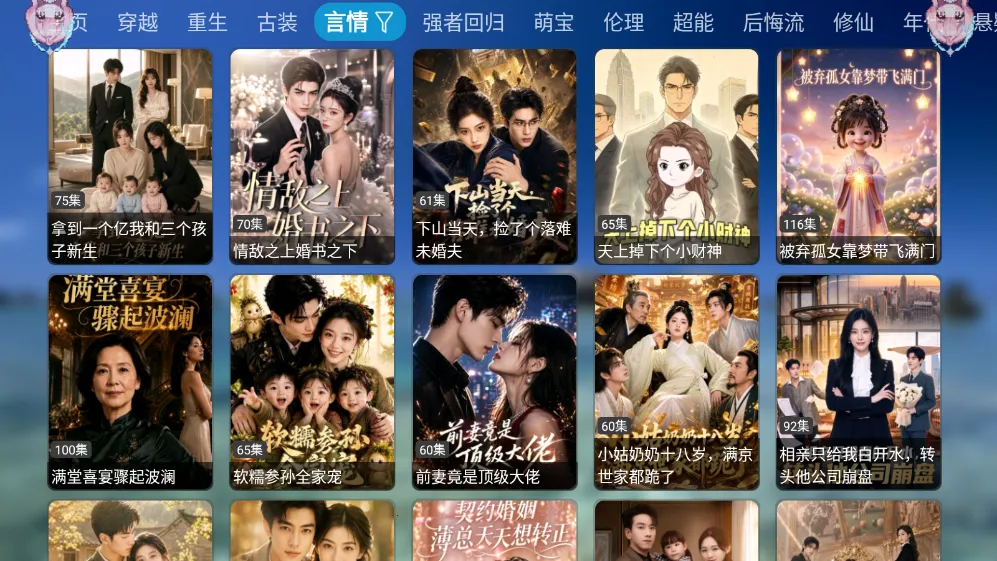The width and height of the screenshot is (997, 561).
Task: Open the 古装 category
Action: click(277, 23)
